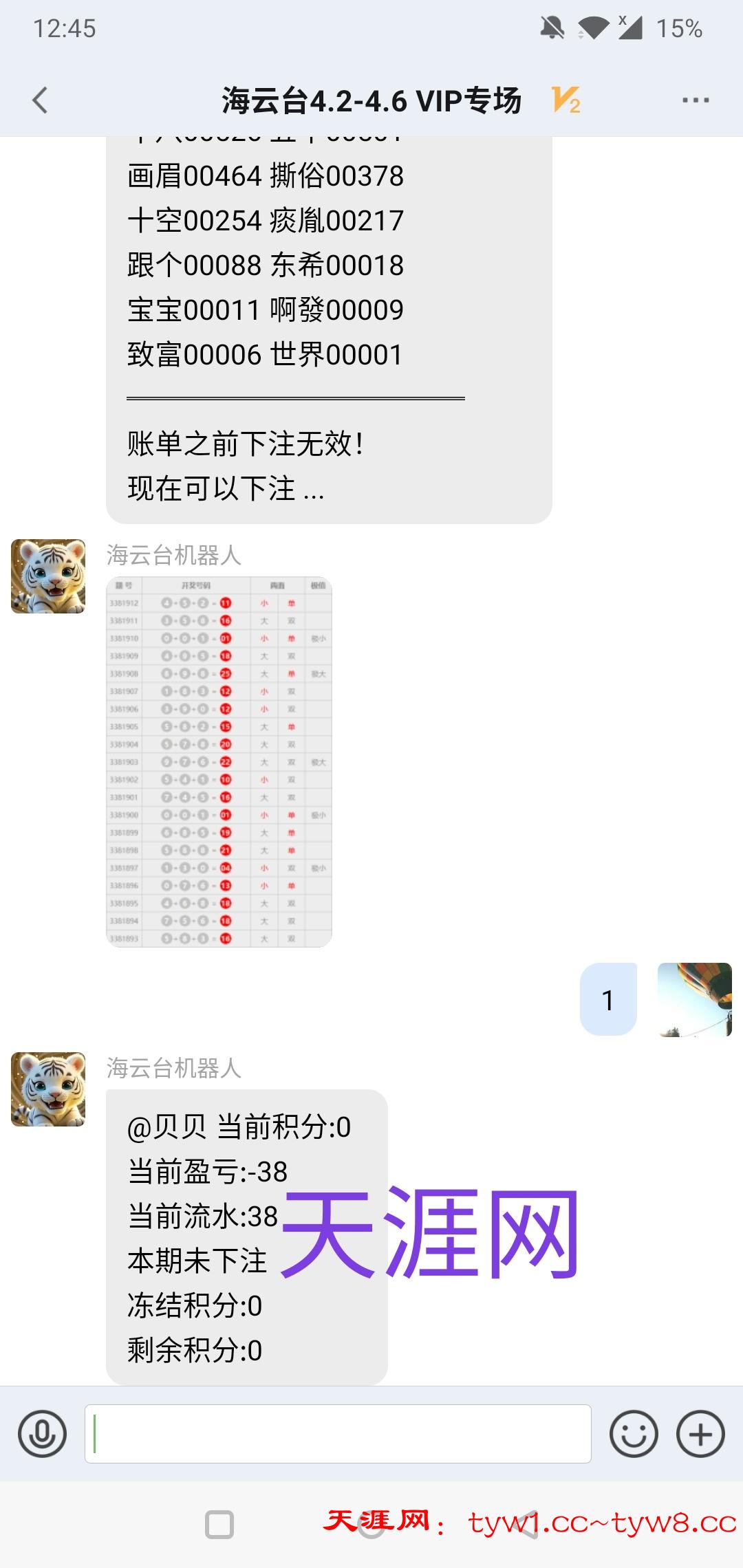This screenshot has width=743, height=1568.
Task: Open the plus attachment menu
Action: pos(700,1434)
